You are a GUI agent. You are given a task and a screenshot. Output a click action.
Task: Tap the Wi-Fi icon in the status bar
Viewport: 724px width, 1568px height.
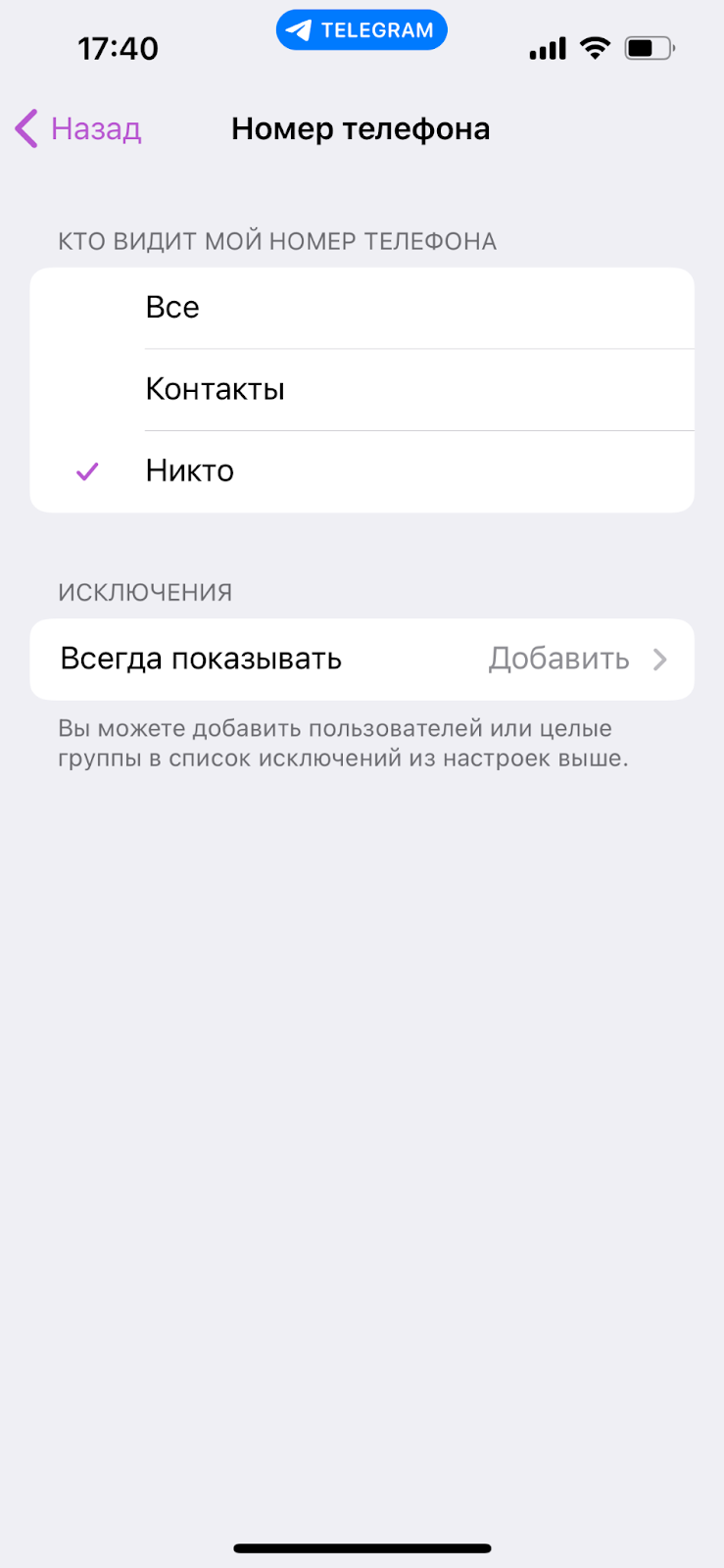pos(595,46)
